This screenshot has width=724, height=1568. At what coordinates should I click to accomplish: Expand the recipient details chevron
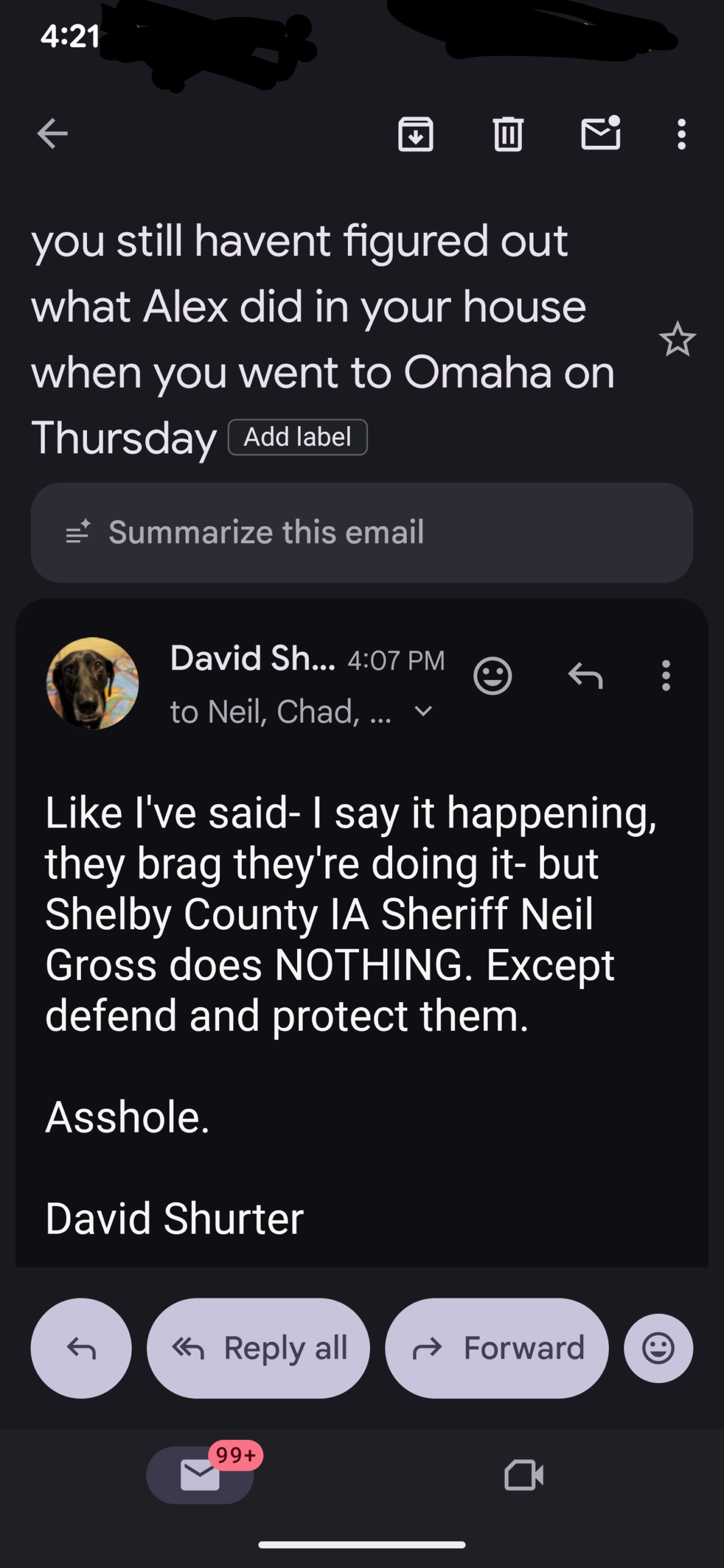423,711
